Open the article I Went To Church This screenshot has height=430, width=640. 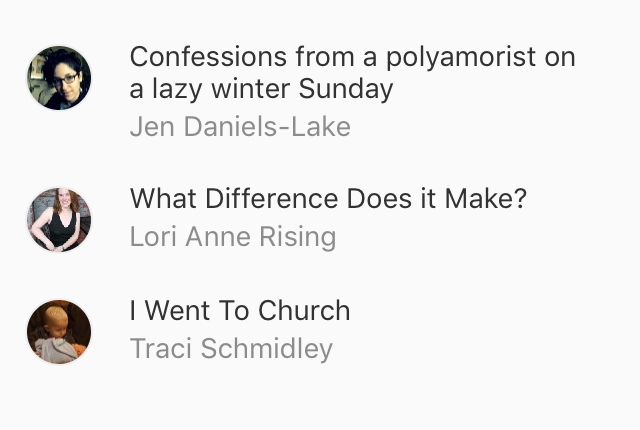(240, 311)
